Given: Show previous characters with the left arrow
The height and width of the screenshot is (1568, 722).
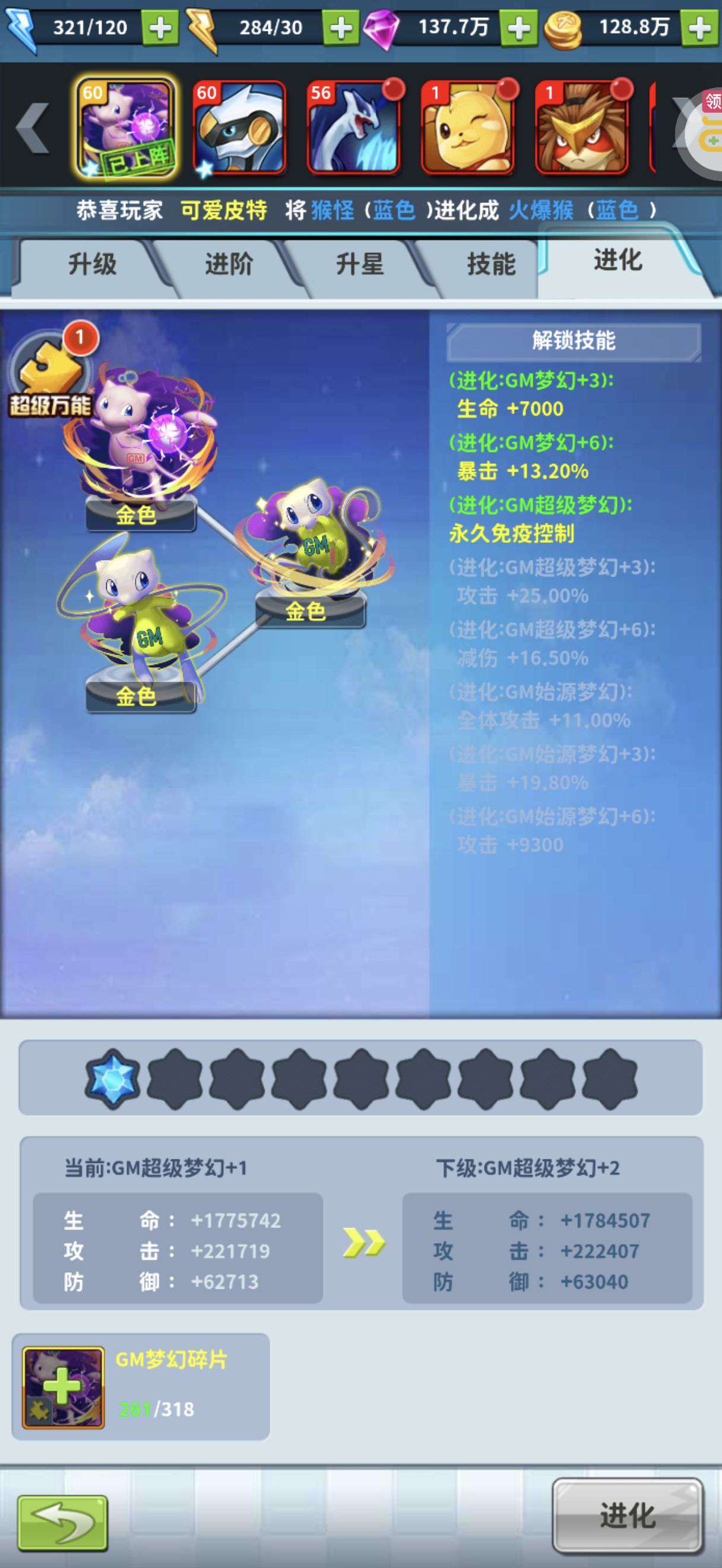Looking at the screenshot, I should (31, 128).
